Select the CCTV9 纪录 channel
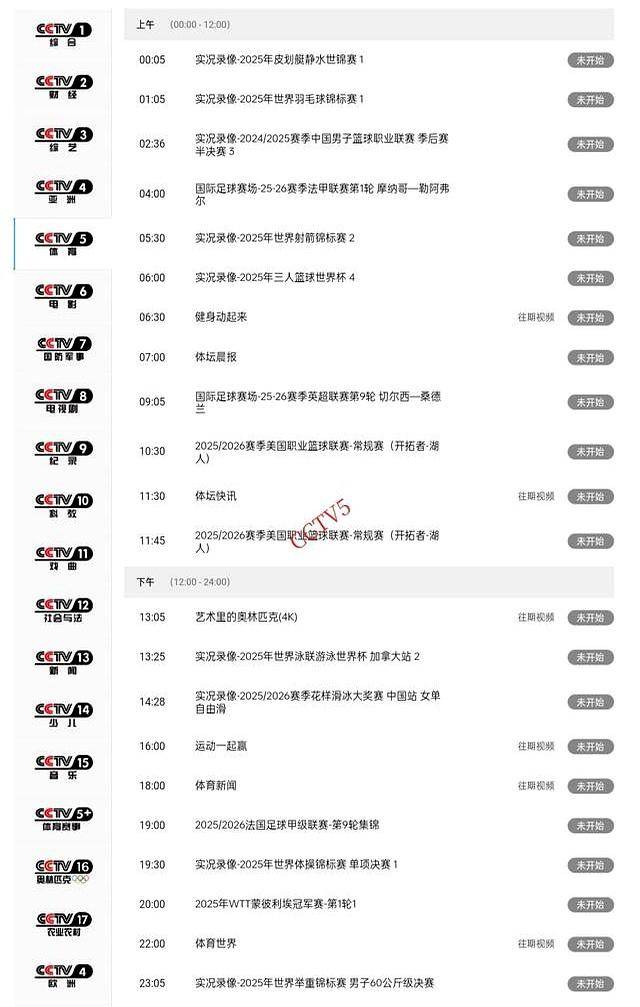 (64, 453)
